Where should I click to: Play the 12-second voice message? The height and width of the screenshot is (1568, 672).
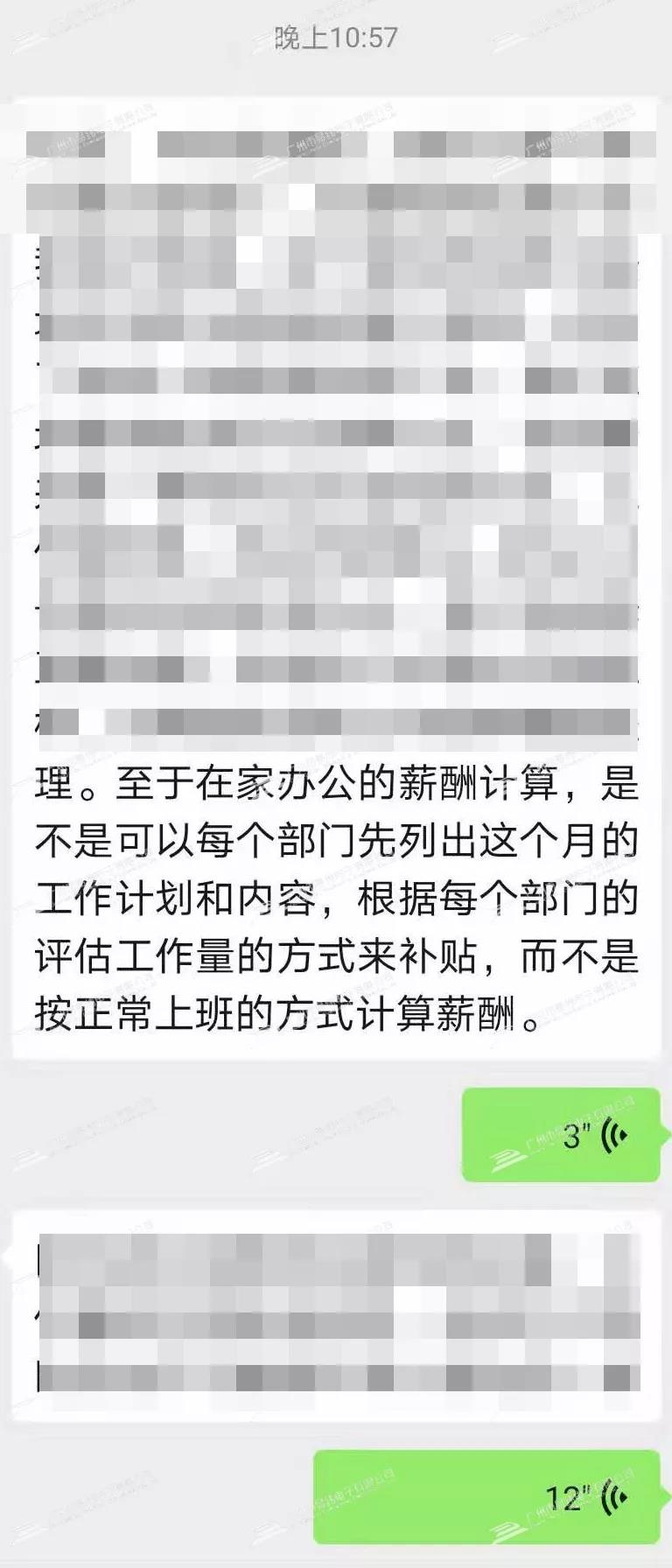(488, 1497)
